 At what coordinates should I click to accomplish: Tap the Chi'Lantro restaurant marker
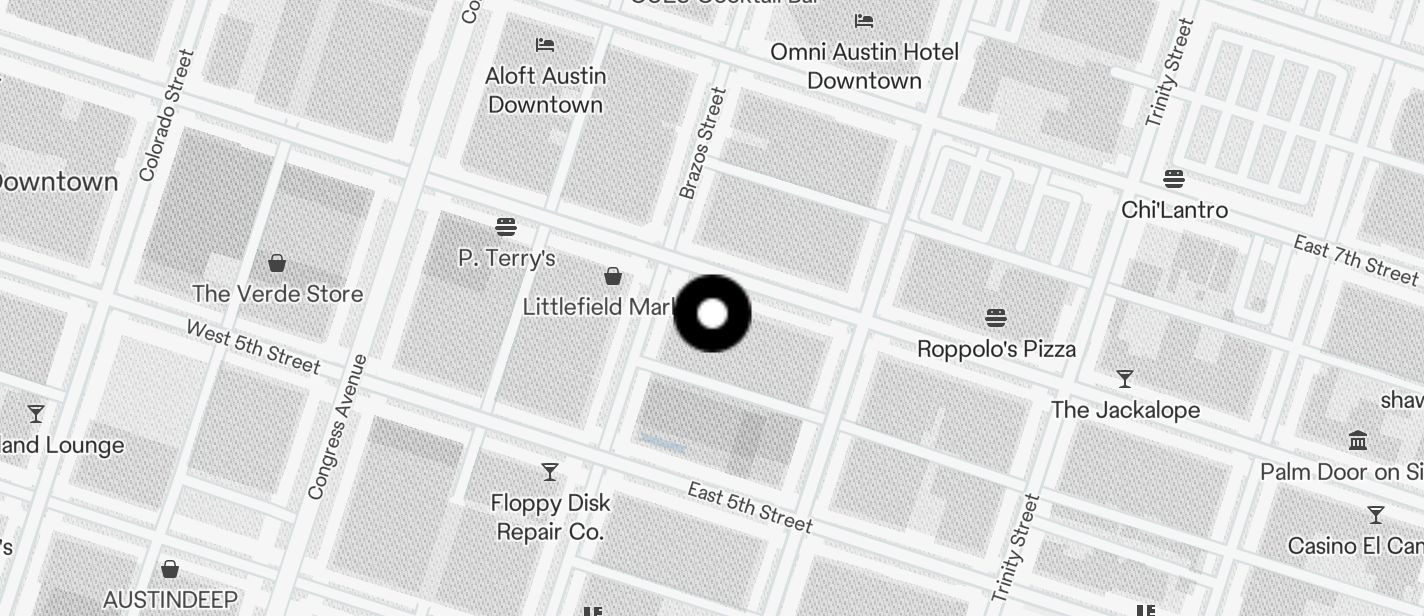click(x=1174, y=180)
